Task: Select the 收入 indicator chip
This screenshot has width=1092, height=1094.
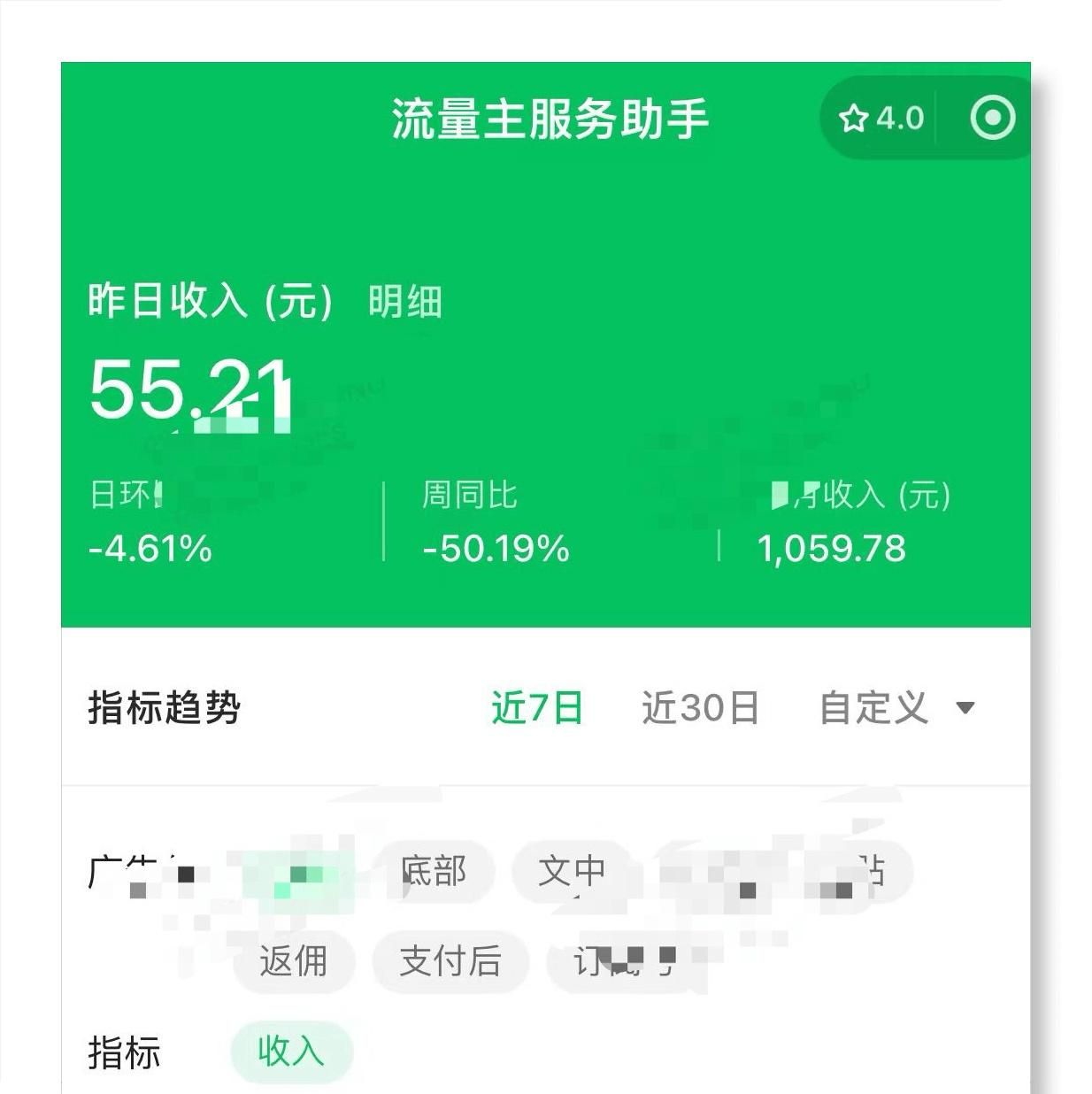Action: (x=291, y=1052)
